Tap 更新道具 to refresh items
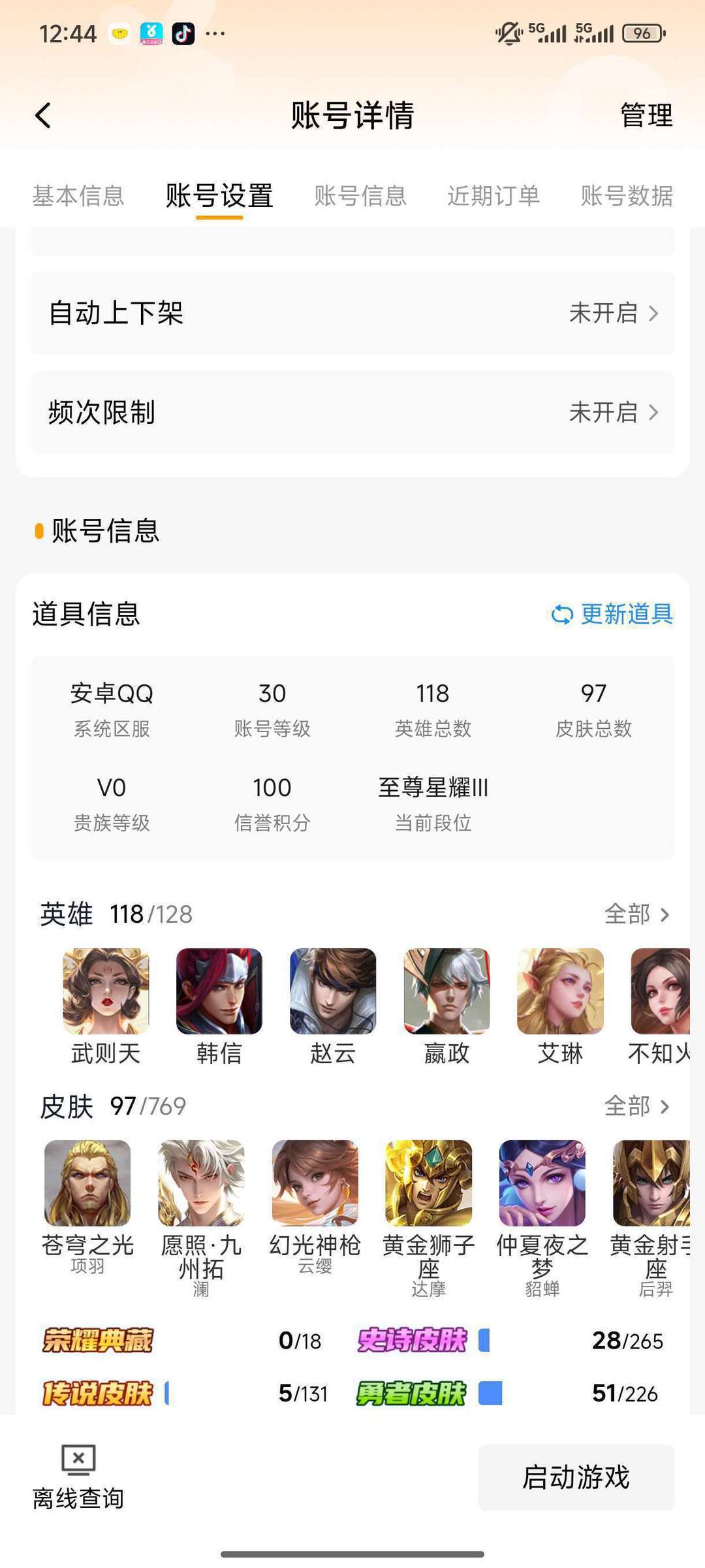Screen dimensions: 705x1568 pyautogui.click(x=612, y=614)
